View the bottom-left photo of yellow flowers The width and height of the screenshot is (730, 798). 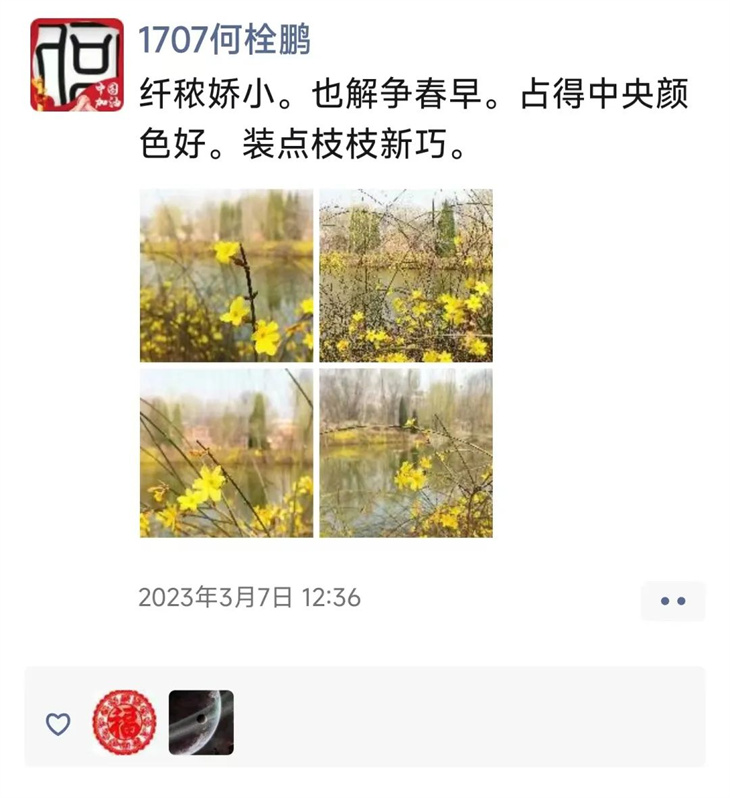(226, 453)
